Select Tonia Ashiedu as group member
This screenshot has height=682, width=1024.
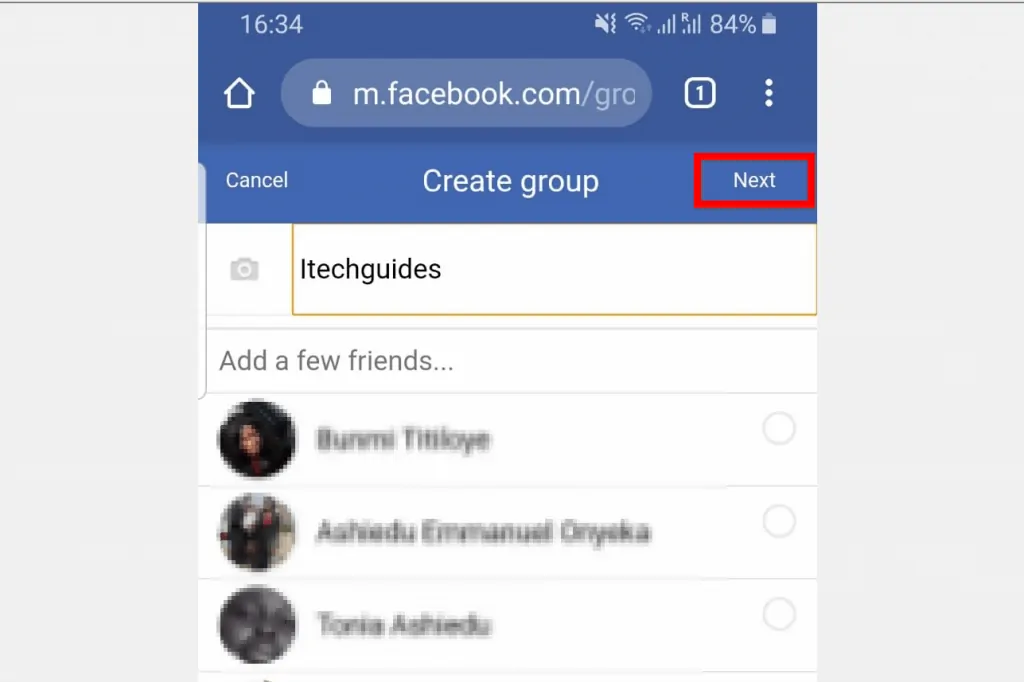pyautogui.click(x=779, y=615)
